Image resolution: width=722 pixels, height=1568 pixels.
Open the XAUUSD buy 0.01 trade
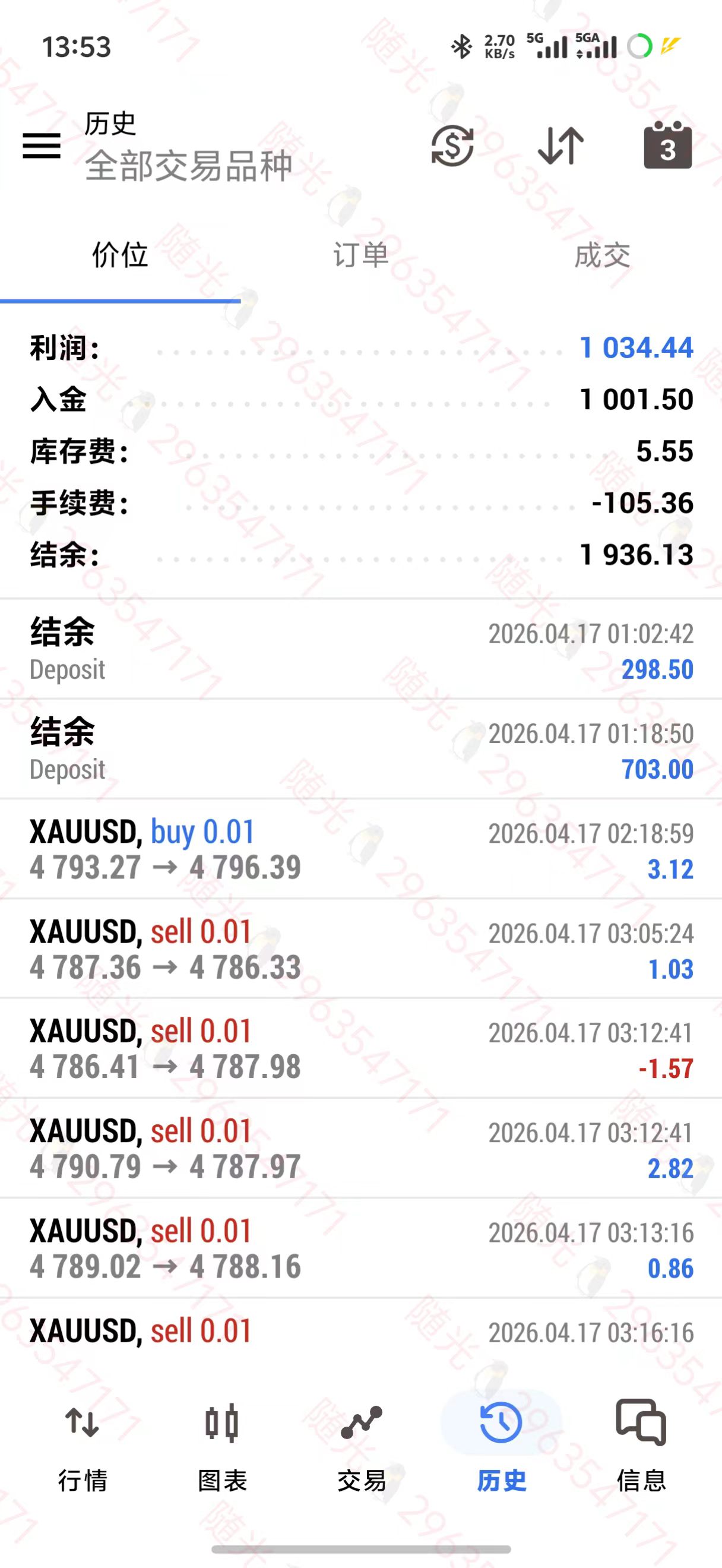click(x=360, y=850)
